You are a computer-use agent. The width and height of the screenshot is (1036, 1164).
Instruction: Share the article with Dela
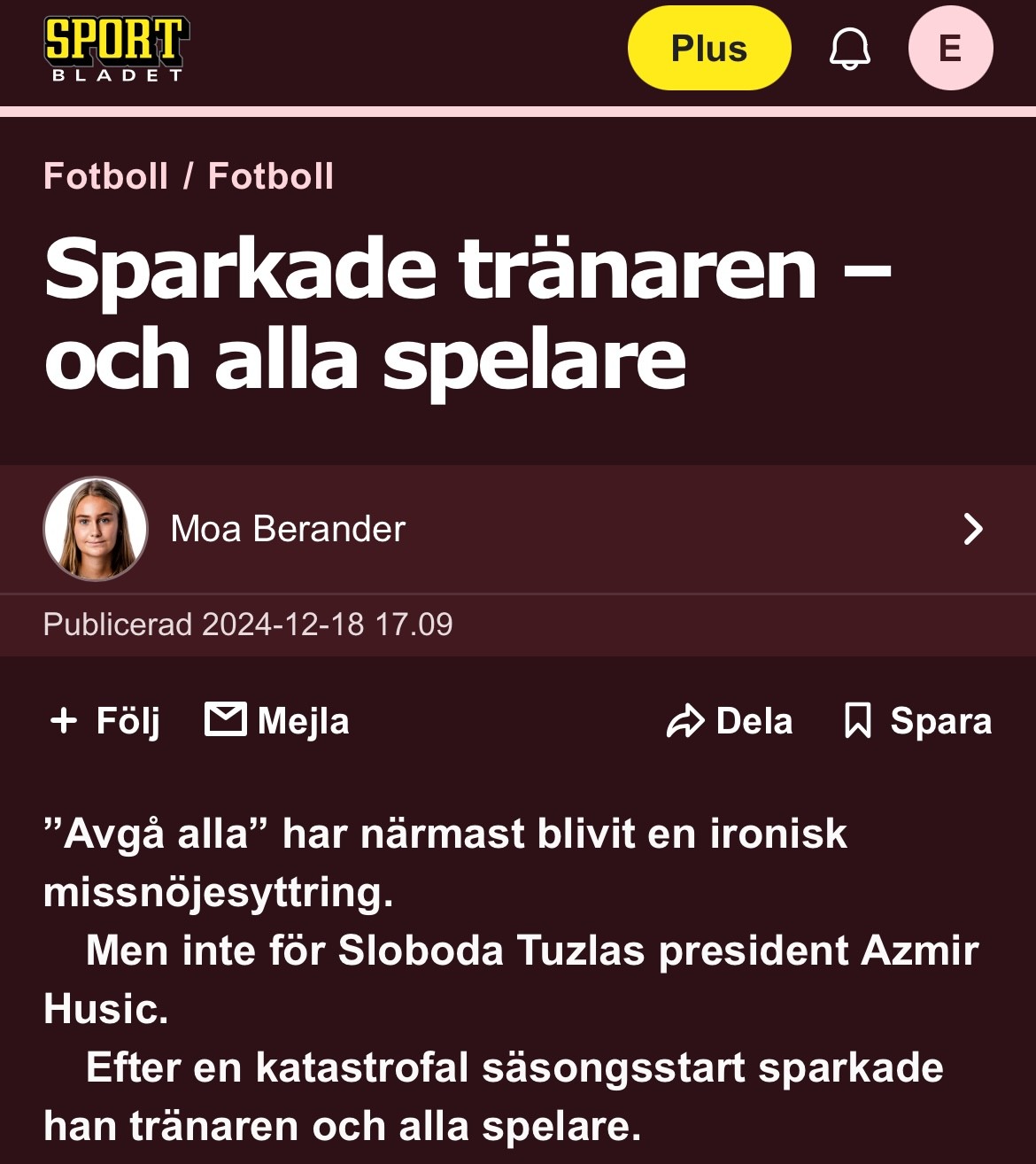point(729,721)
